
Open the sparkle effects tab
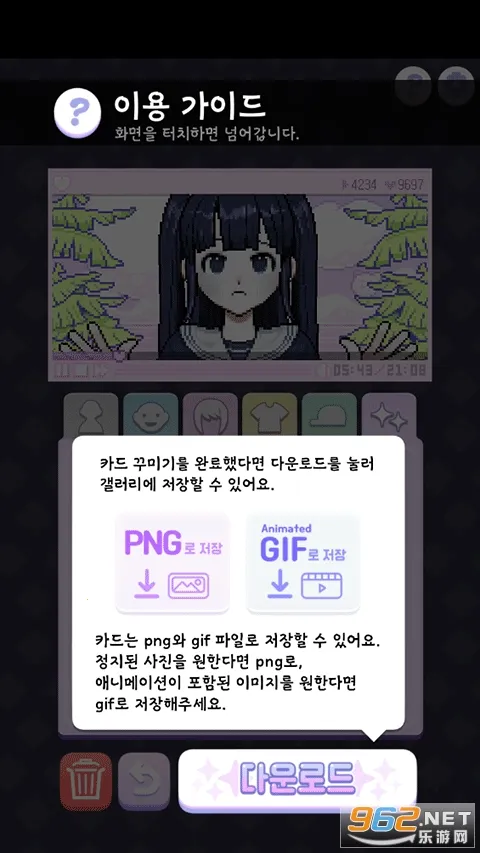click(x=389, y=416)
